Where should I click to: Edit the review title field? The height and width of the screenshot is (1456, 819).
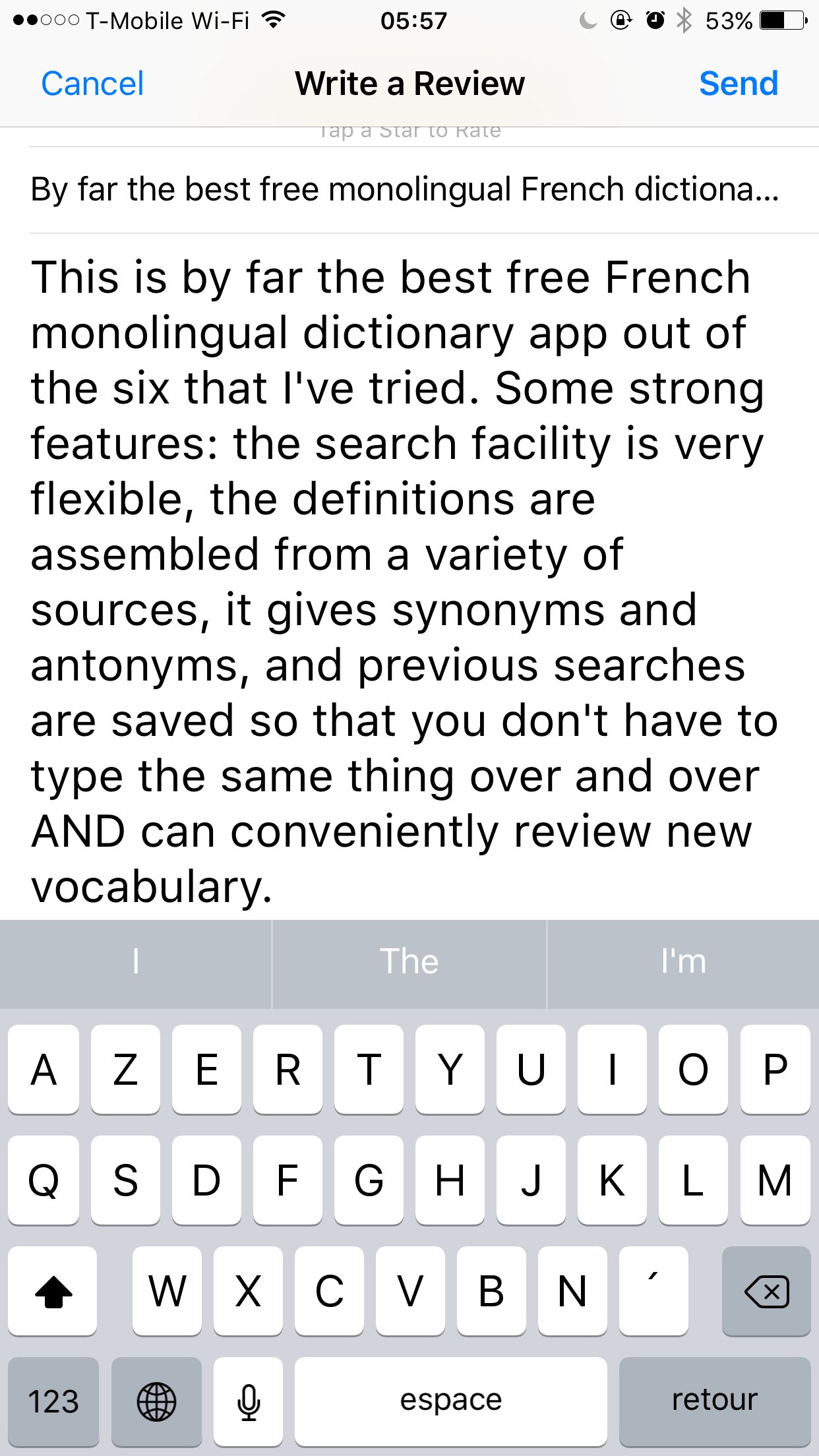(x=405, y=190)
